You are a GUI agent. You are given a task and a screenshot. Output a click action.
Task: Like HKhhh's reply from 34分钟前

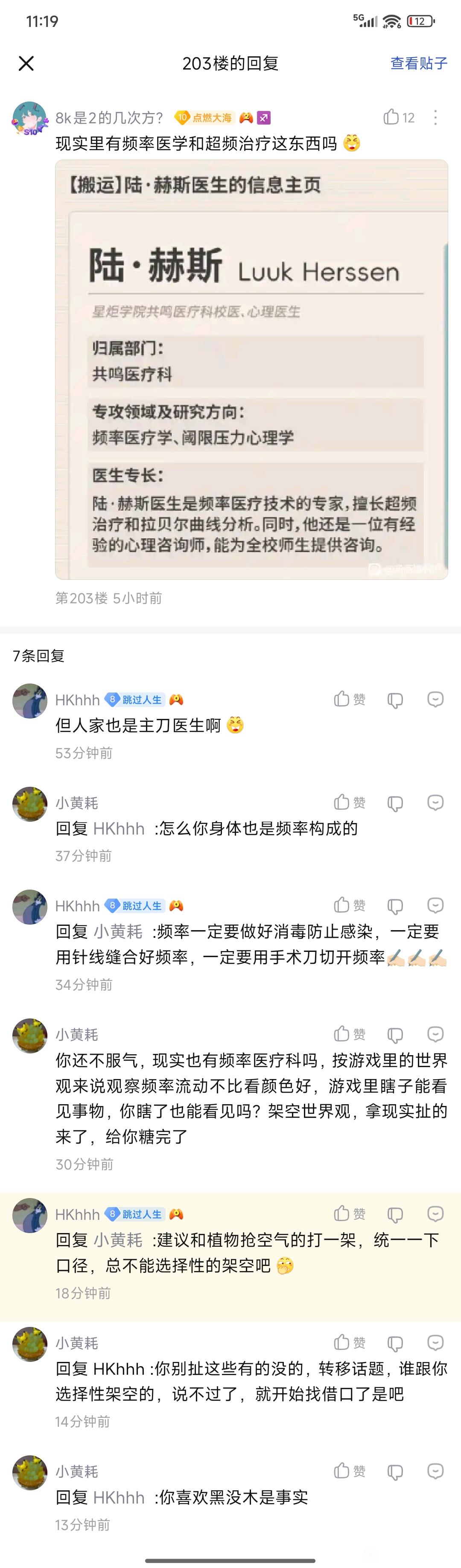coord(342,905)
